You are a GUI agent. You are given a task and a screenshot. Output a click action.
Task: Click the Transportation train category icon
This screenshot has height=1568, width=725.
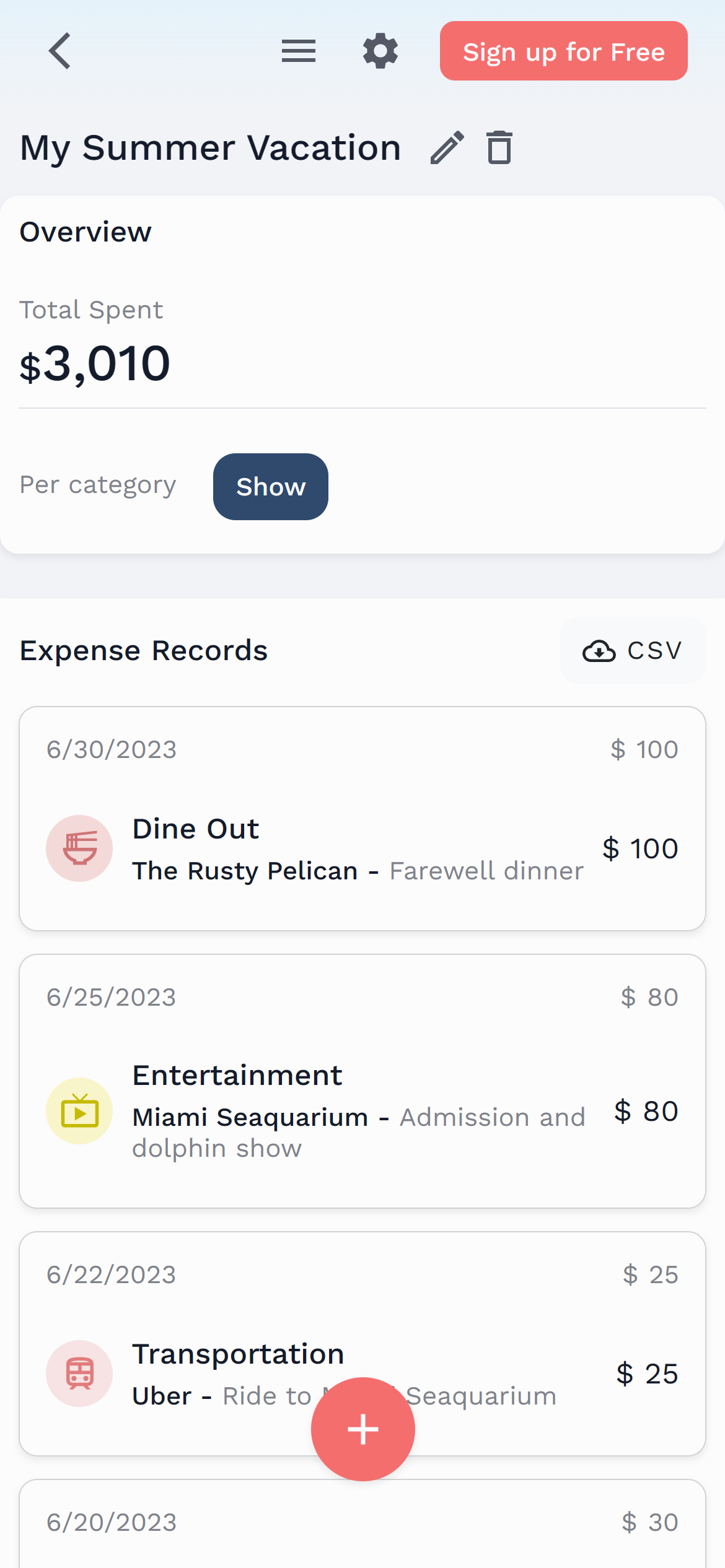pyautogui.click(x=79, y=1374)
